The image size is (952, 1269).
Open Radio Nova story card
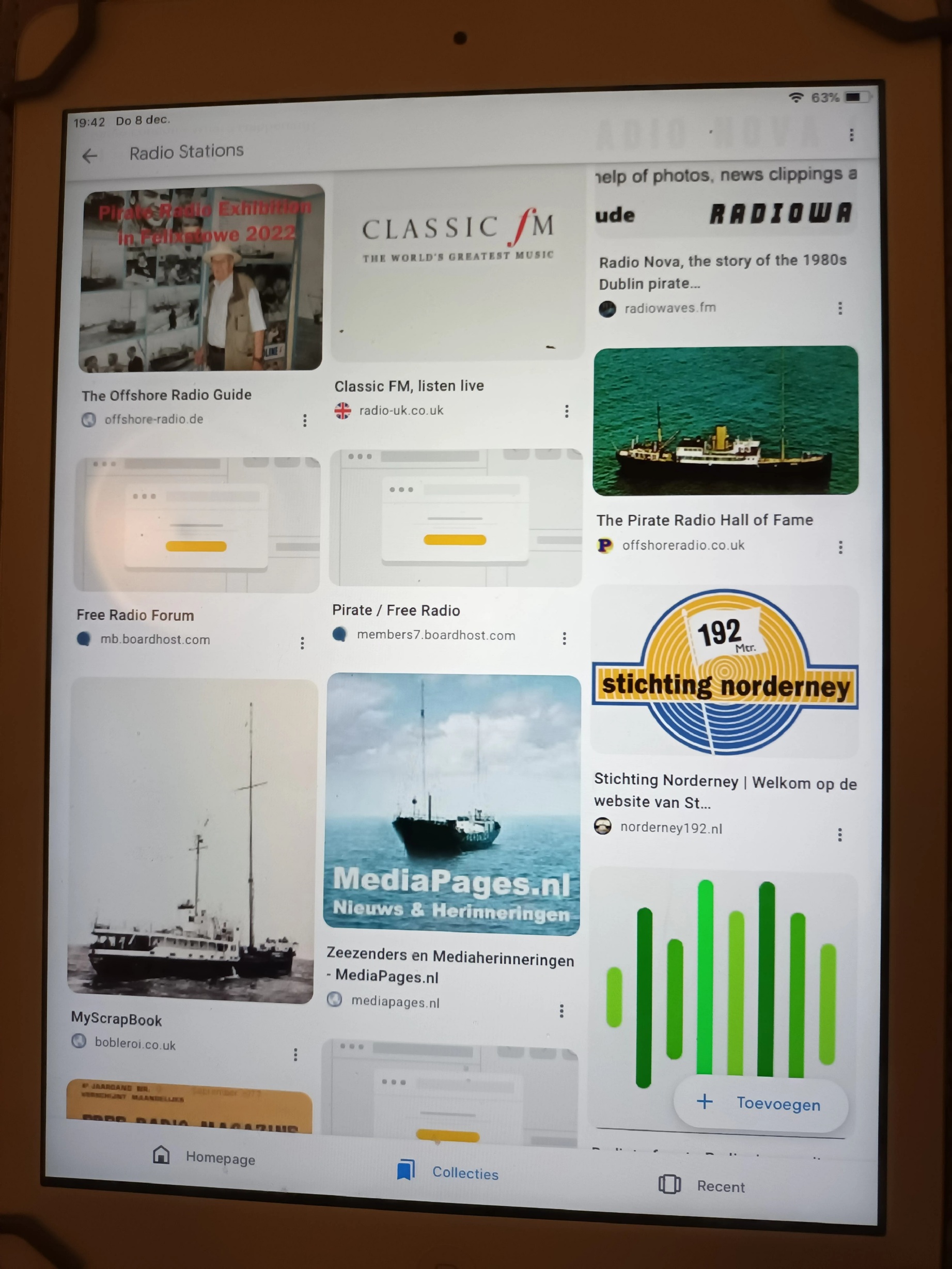[x=723, y=271]
